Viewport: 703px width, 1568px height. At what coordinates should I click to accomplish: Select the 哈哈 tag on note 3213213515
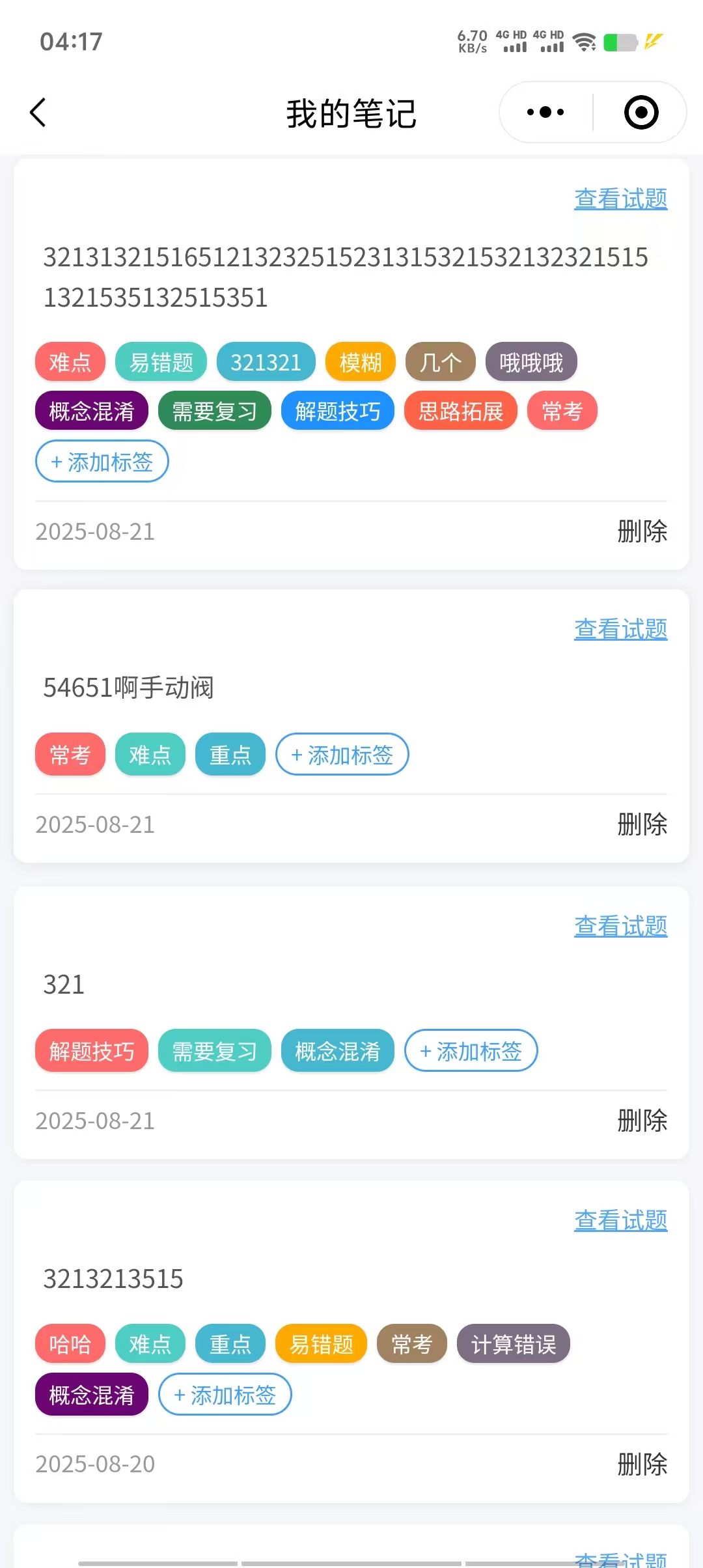(x=70, y=1343)
